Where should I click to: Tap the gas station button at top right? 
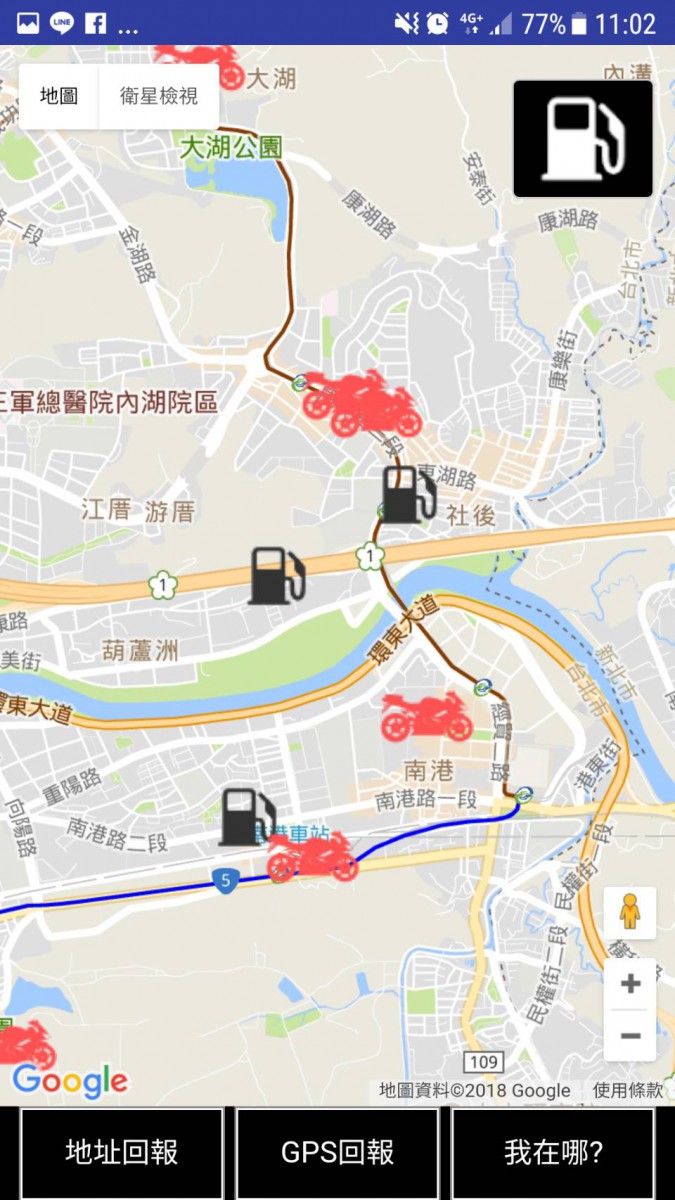[x=583, y=138]
